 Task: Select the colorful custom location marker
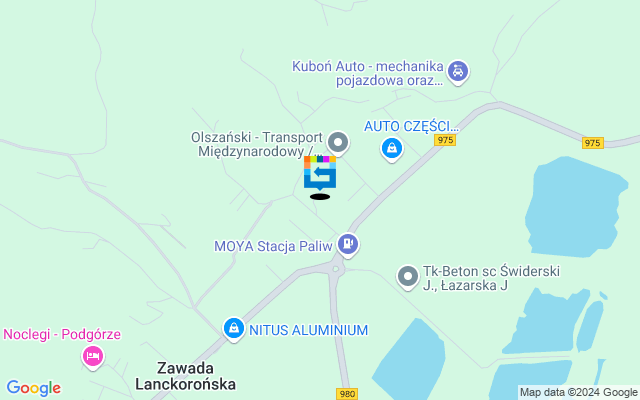[x=320, y=173]
